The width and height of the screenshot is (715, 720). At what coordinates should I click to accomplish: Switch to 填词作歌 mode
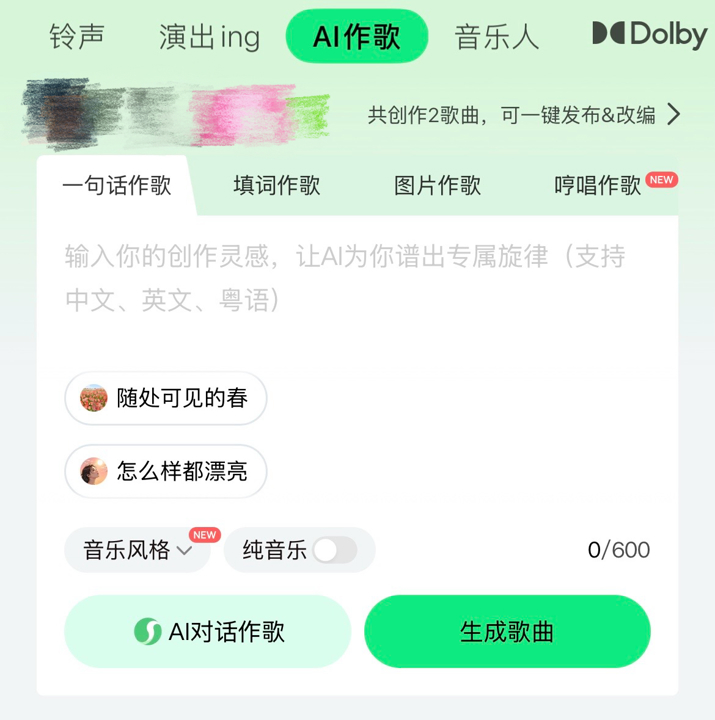click(277, 185)
